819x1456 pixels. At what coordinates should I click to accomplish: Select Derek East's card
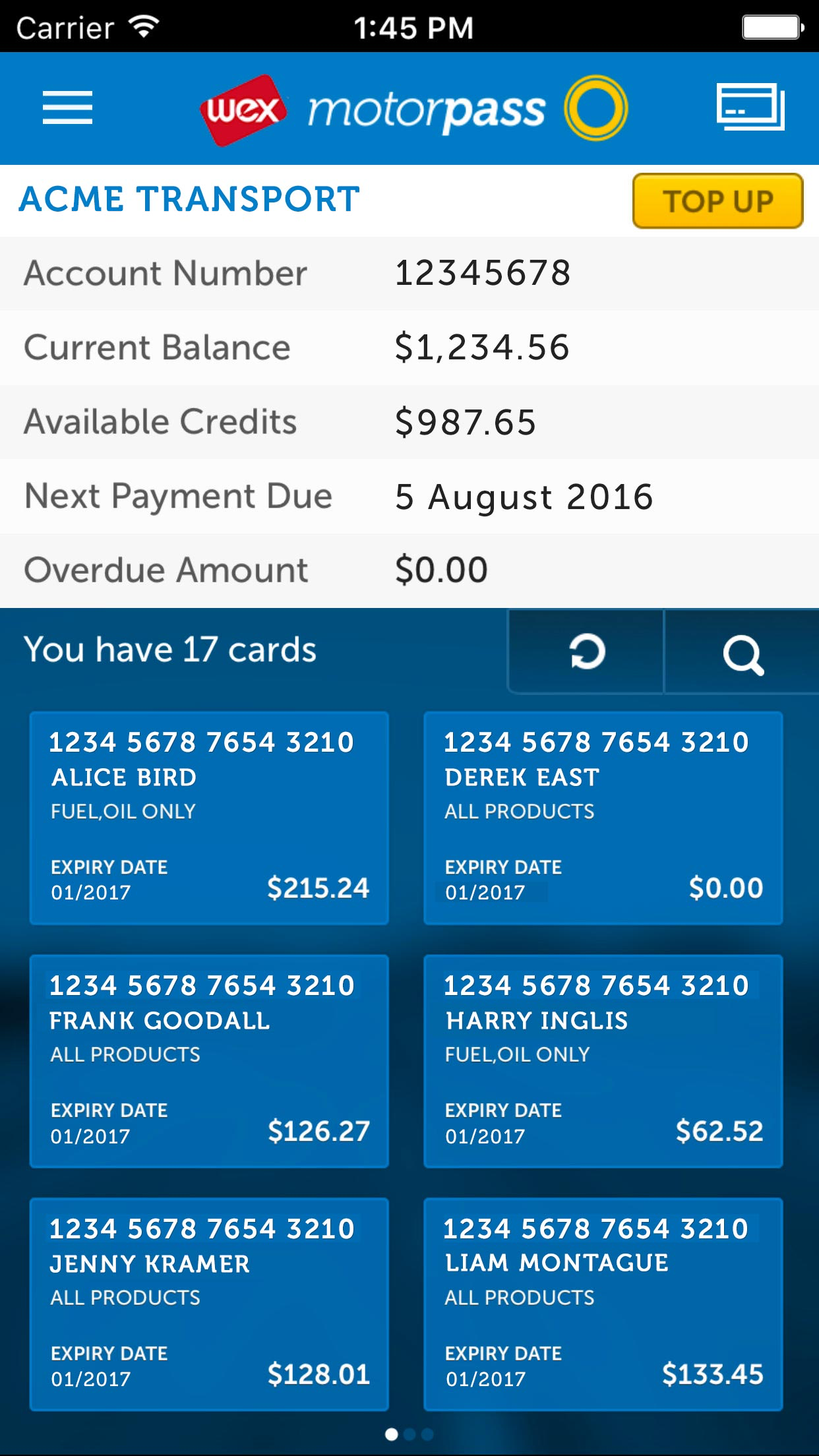[603, 818]
